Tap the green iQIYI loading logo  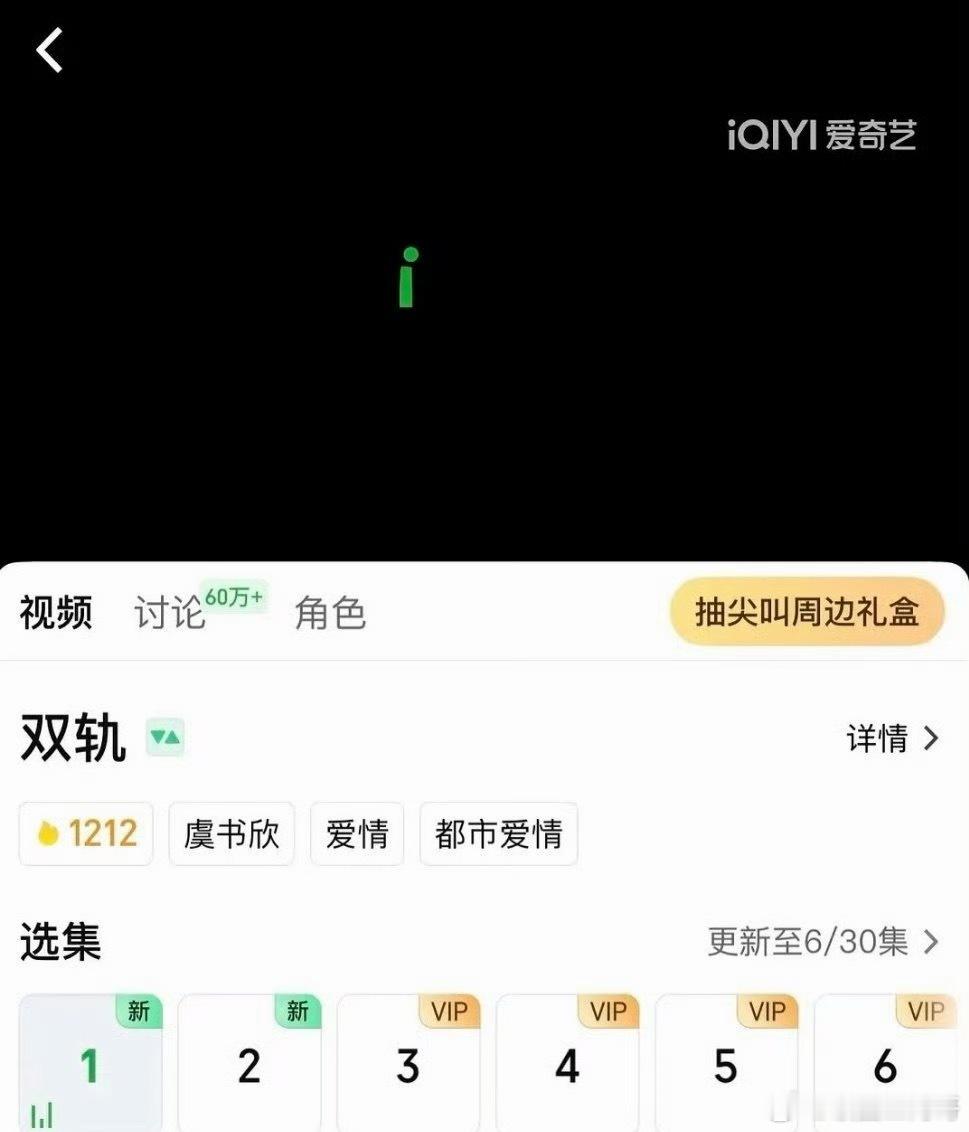406,273
